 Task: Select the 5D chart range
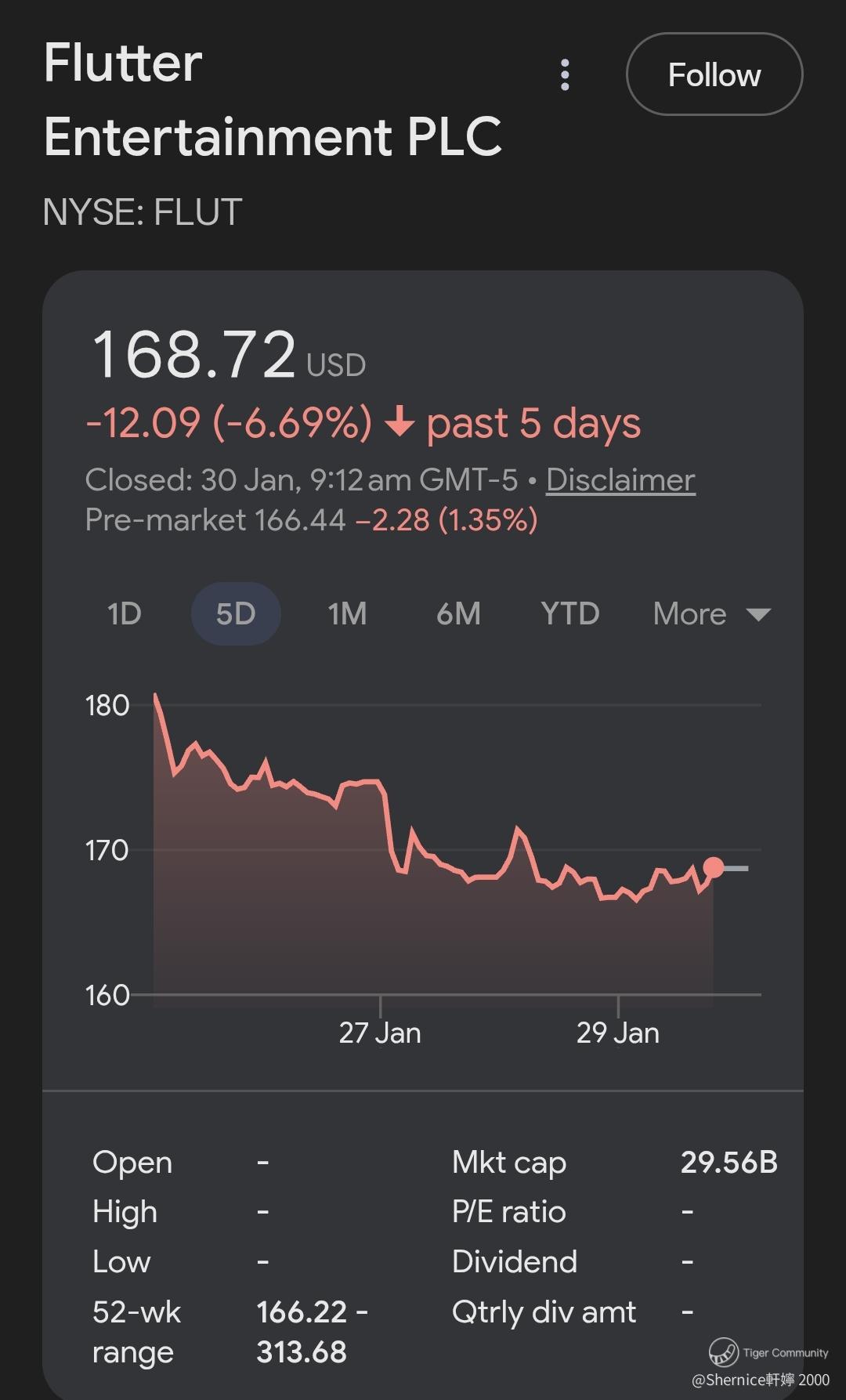[x=236, y=613]
